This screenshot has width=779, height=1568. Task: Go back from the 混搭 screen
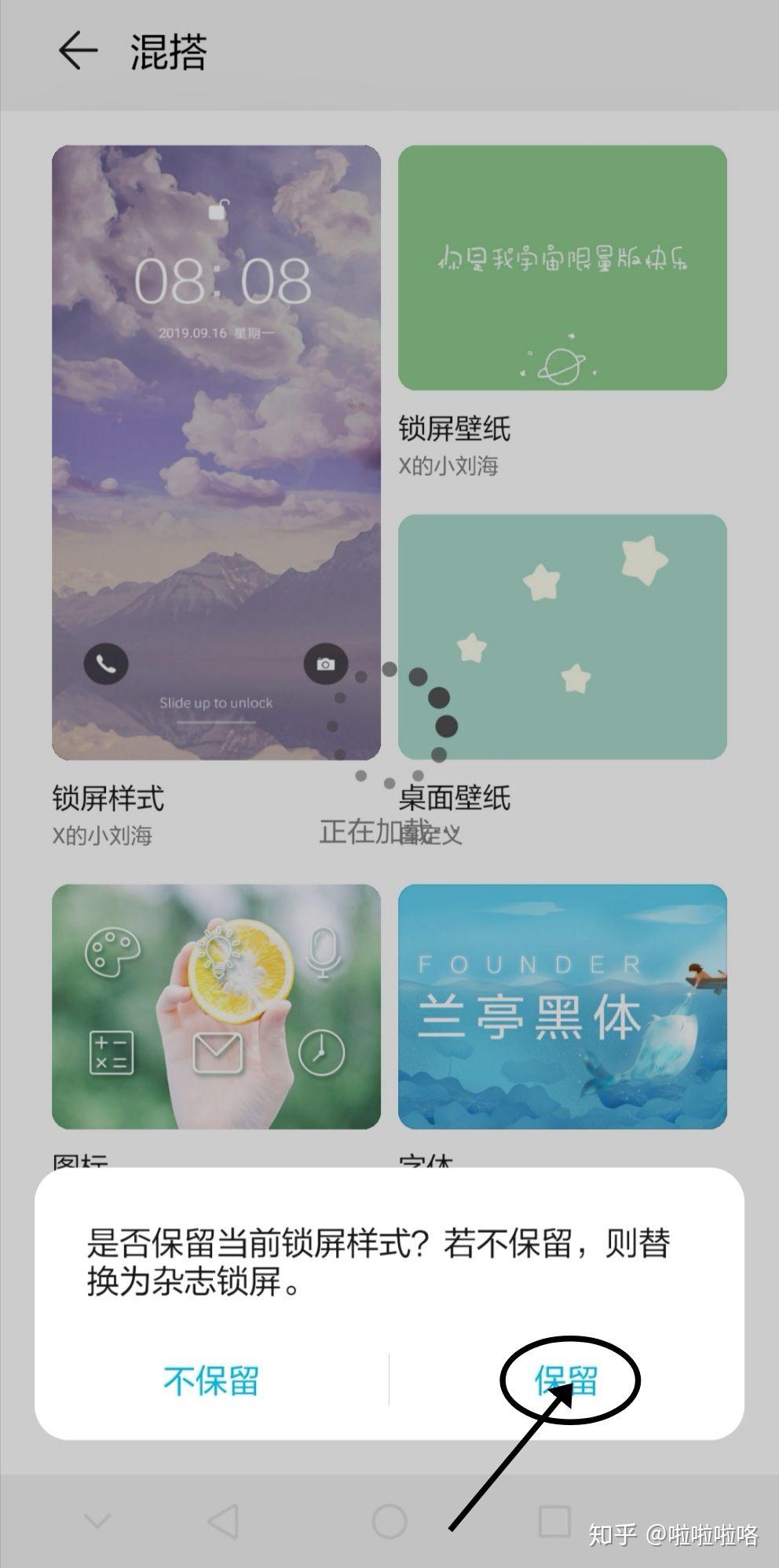coord(77,52)
